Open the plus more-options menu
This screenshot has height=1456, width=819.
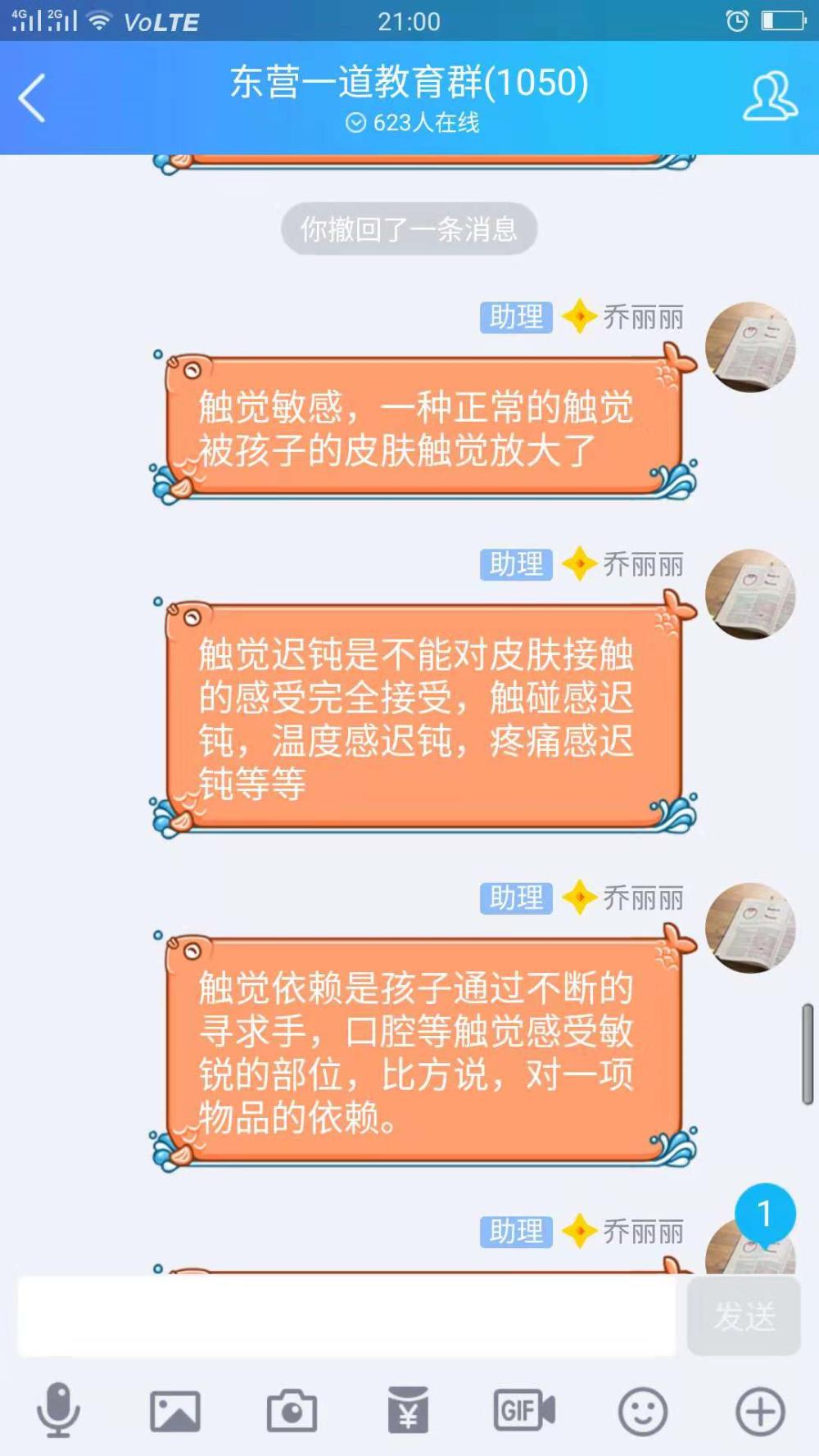[x=760, y=1411]
